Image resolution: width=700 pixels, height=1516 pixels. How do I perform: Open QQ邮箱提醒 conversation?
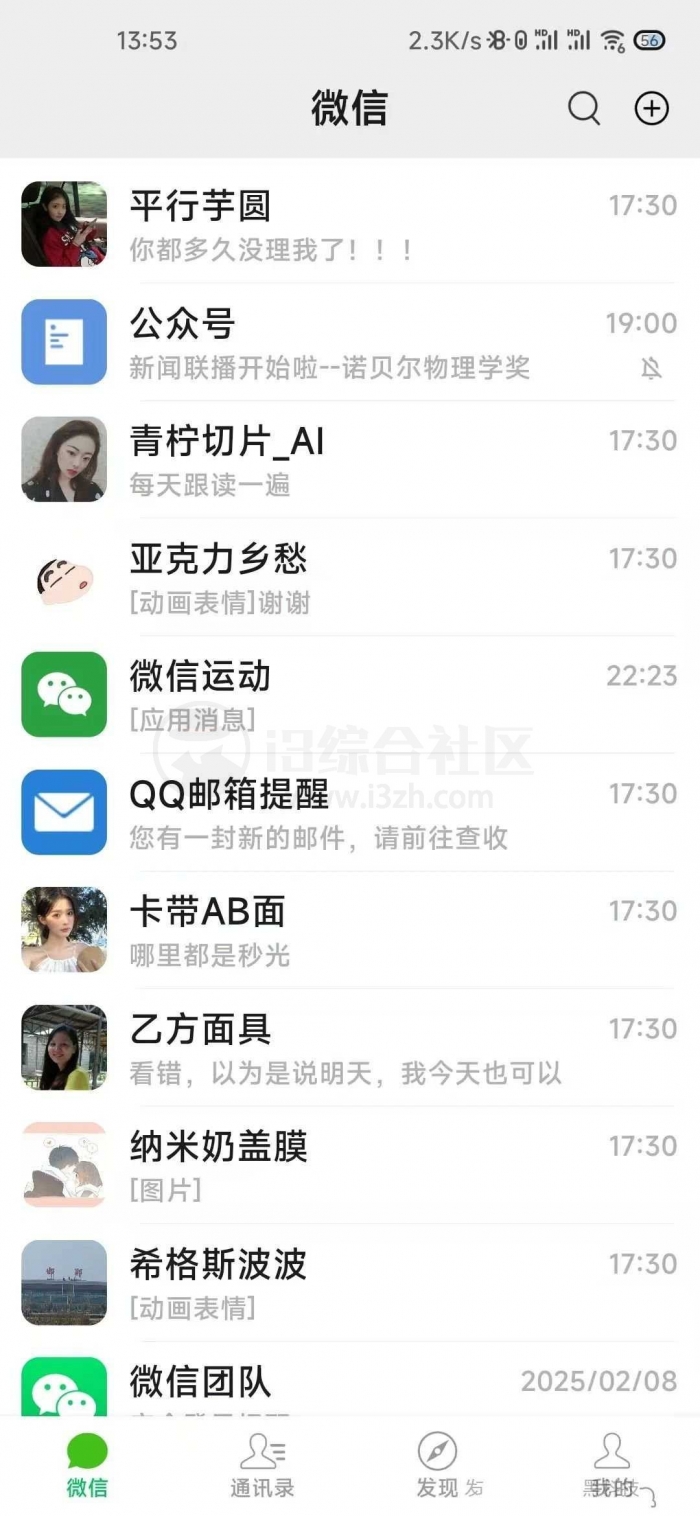350,812
